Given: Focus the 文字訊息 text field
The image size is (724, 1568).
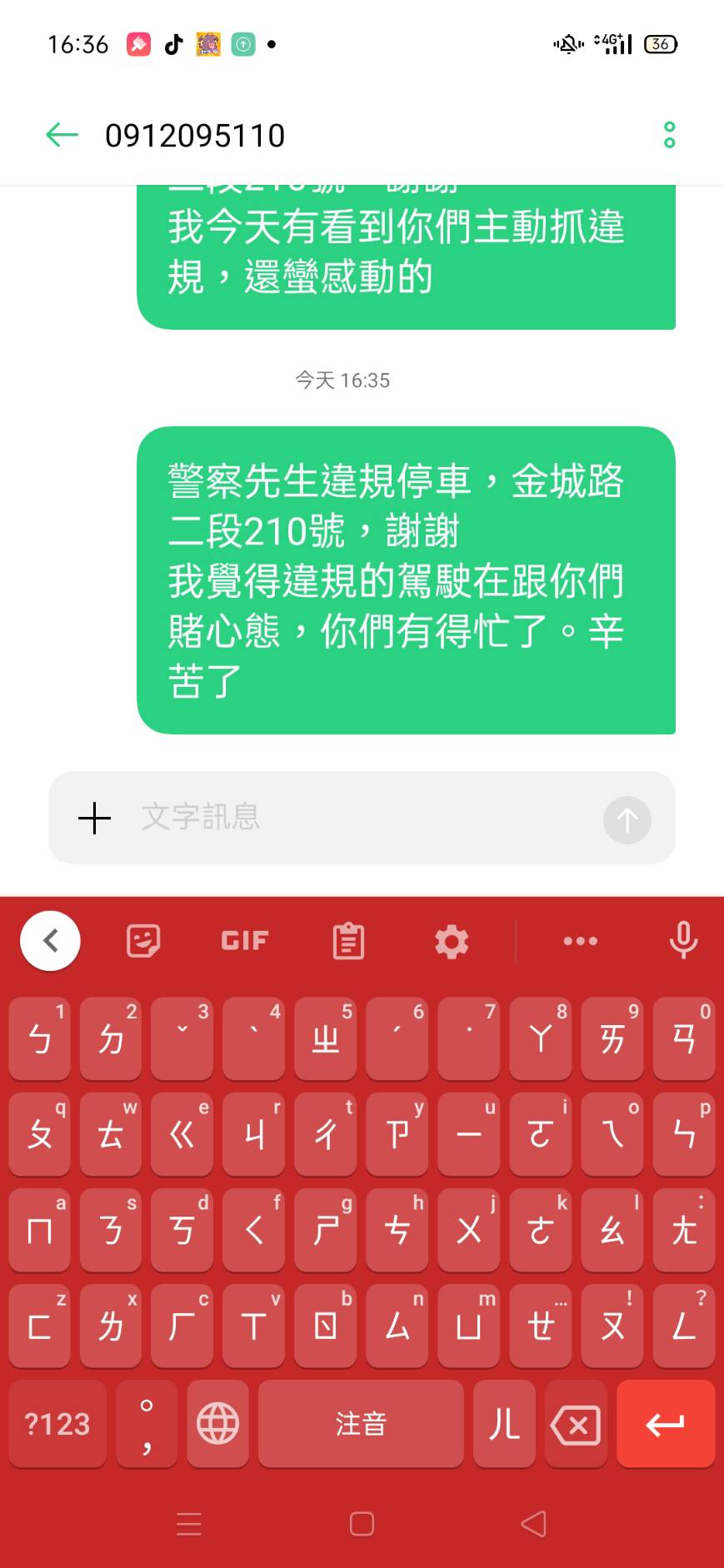Looking at the screenshot, I should click(x=358, y=818).
